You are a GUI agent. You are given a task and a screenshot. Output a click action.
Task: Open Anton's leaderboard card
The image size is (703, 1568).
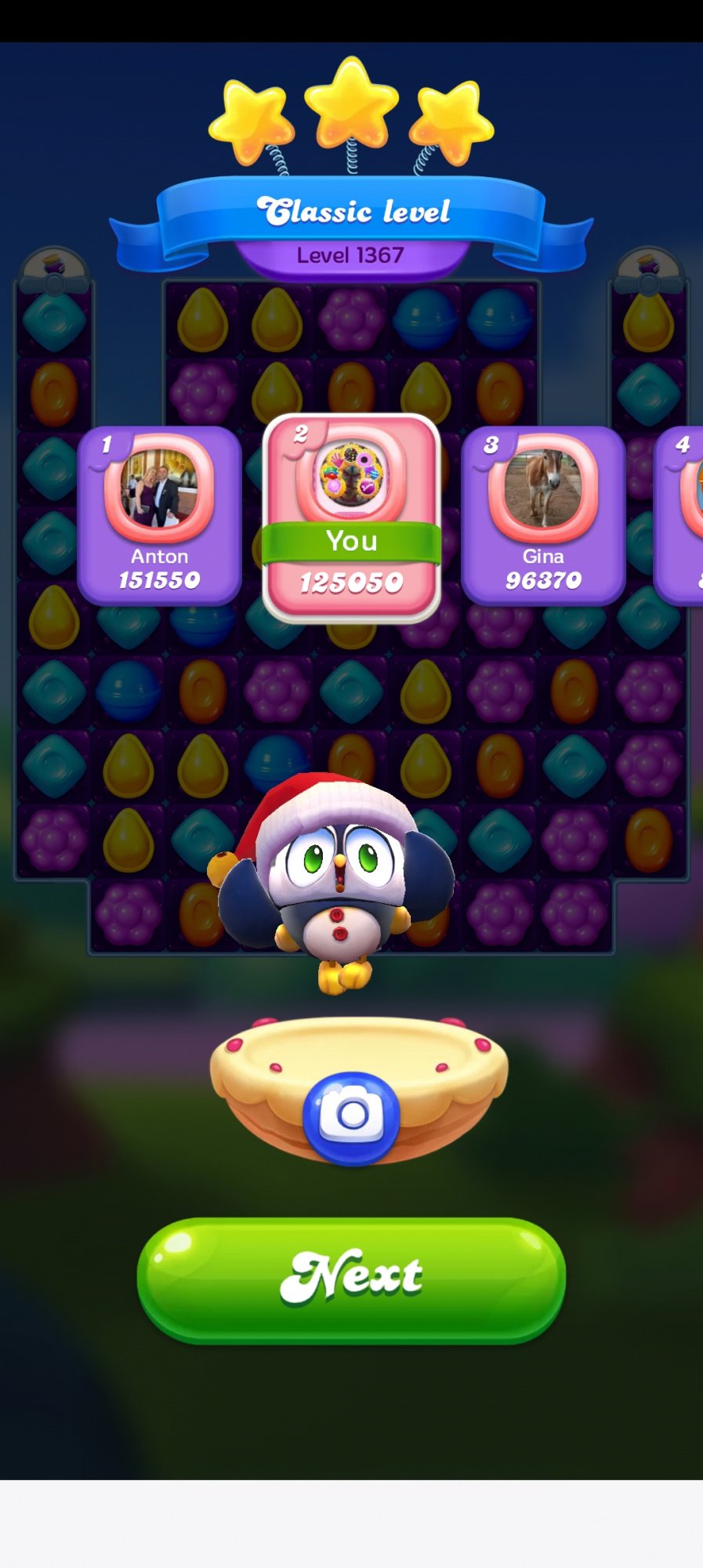159,516
